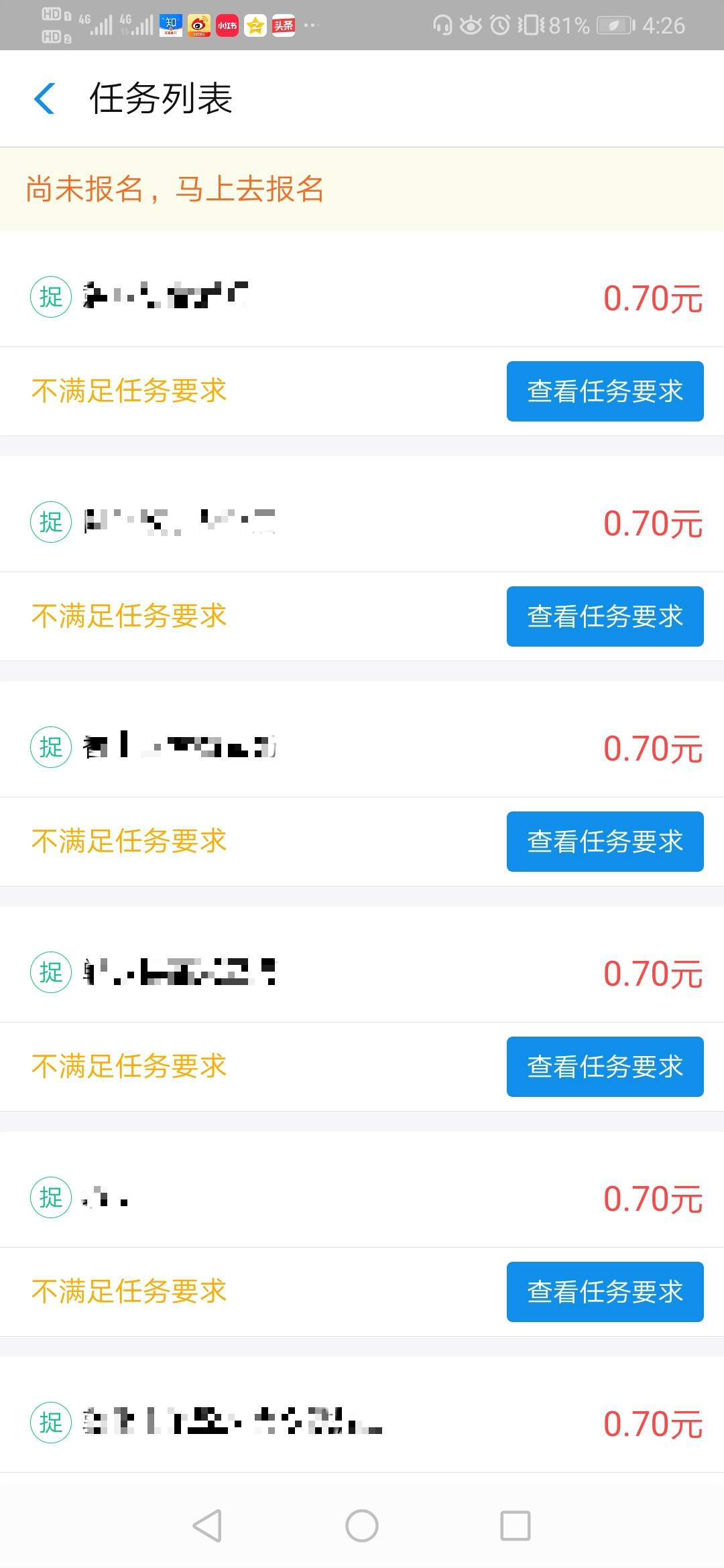Go to the system home screen
Image resolution: width=724 pixels, height=1568 pixels.
pos(362,1526)
